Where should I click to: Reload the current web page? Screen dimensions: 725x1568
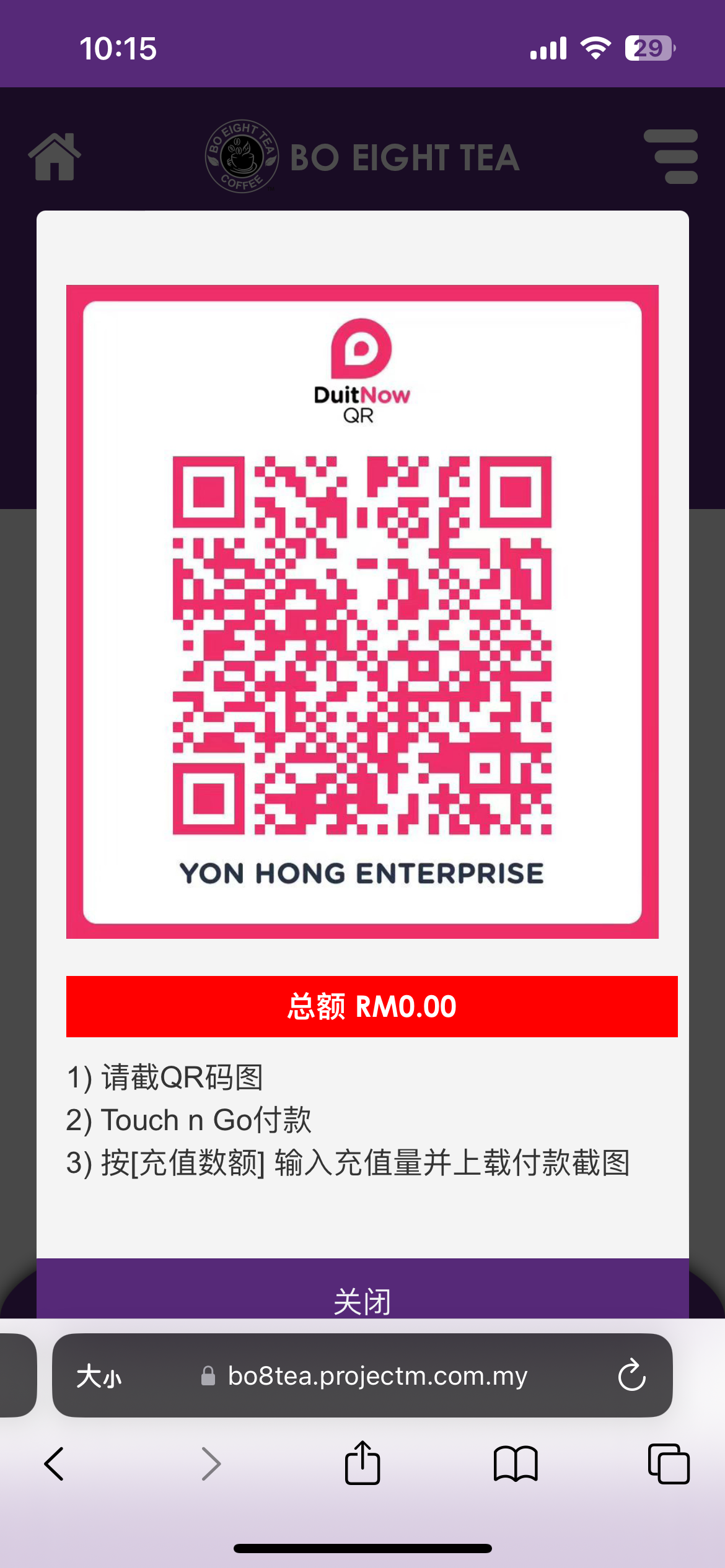click(631, 1376)
